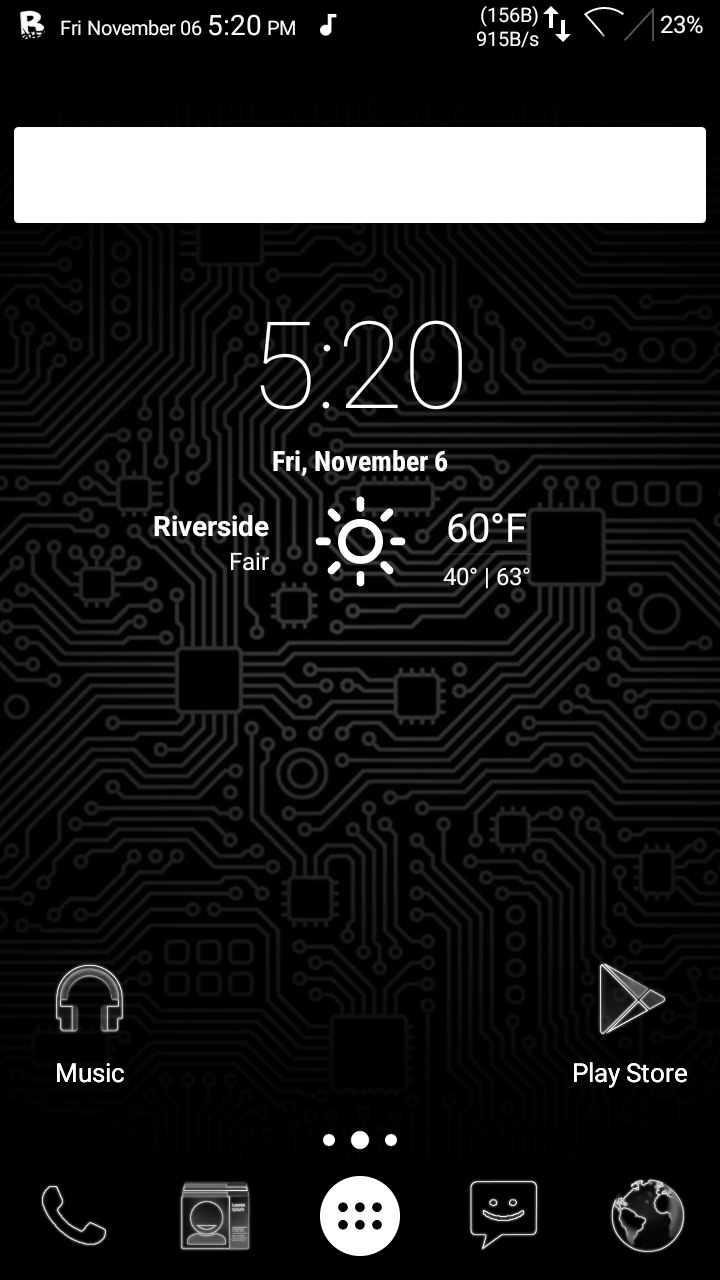Viewport: 720px width, 1280px height.
Task: Open the messaging app
Action: [x=504, y=1214]
